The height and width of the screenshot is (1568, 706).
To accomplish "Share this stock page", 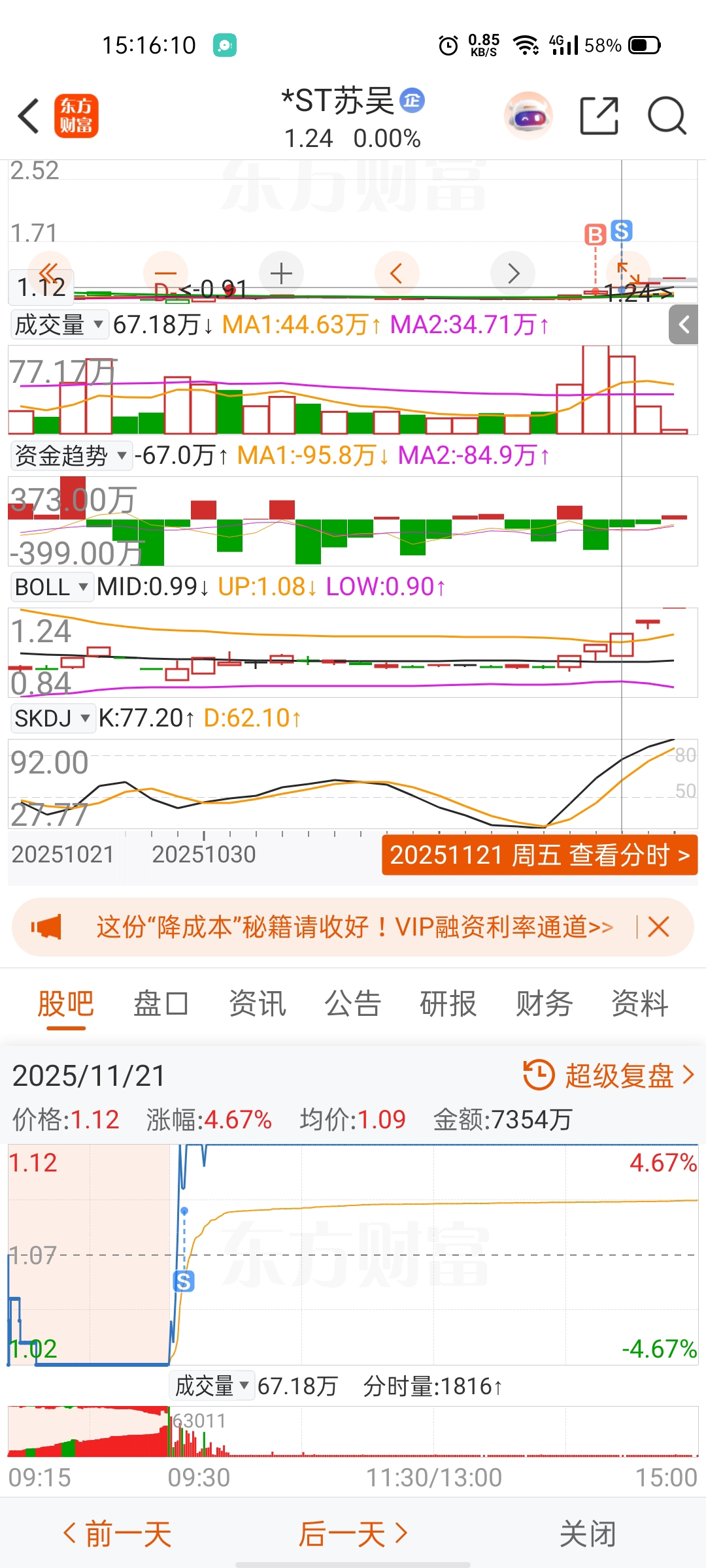I will point(599,116).
